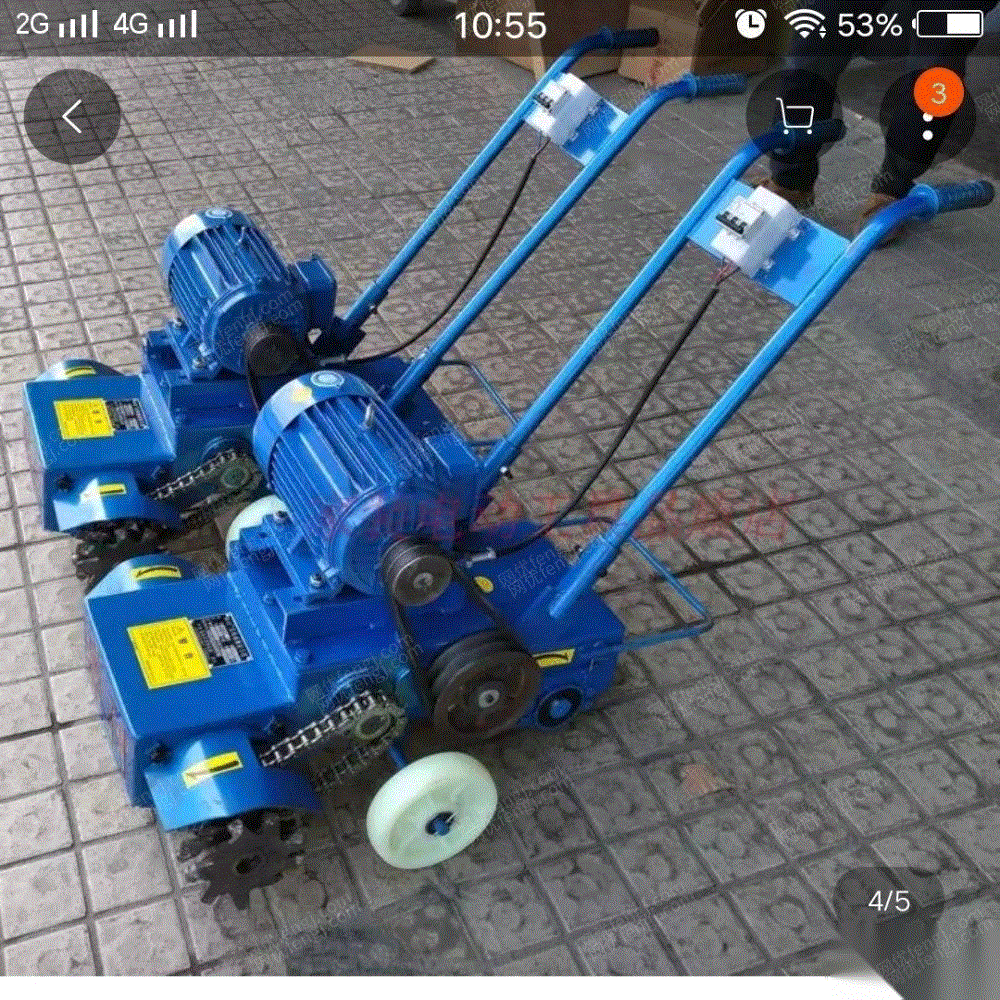Go back using the arrow button
The height and width of the screenshot is (1000, 1000).
[x=72, y=118]
